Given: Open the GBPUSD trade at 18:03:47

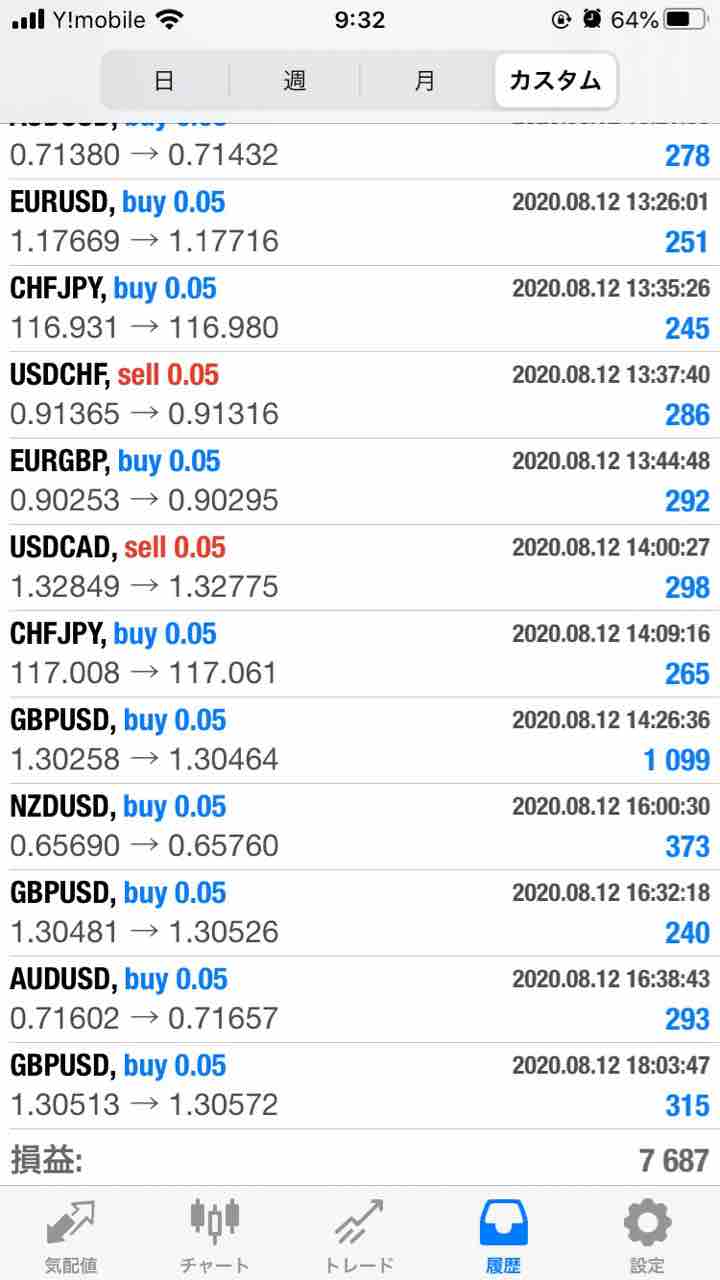Looking at the screenshot, I should click(x=360, y=1085).
